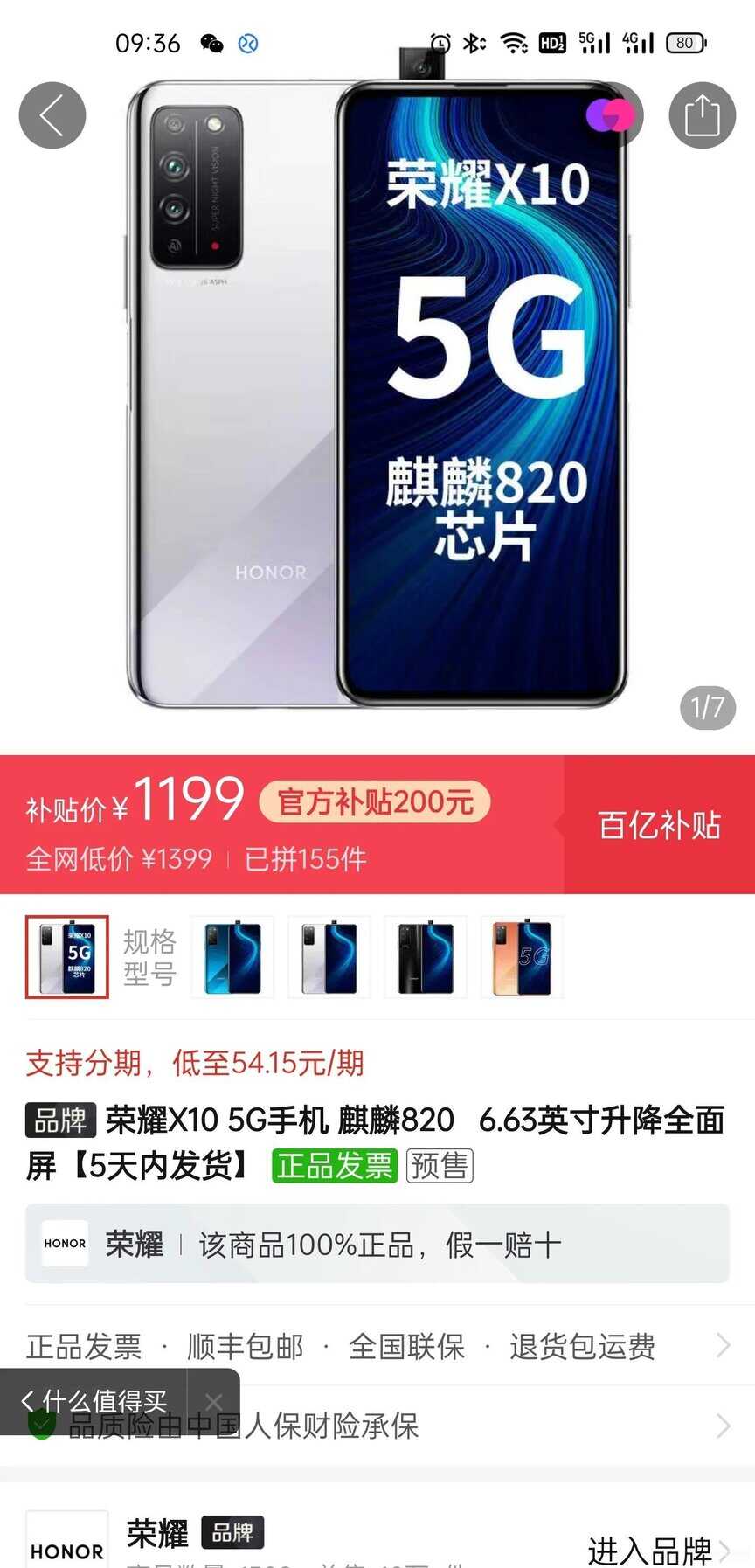
Task: Choose the orange color variant thumbnail
Action: pyautogui.click(x=522, y=957)
